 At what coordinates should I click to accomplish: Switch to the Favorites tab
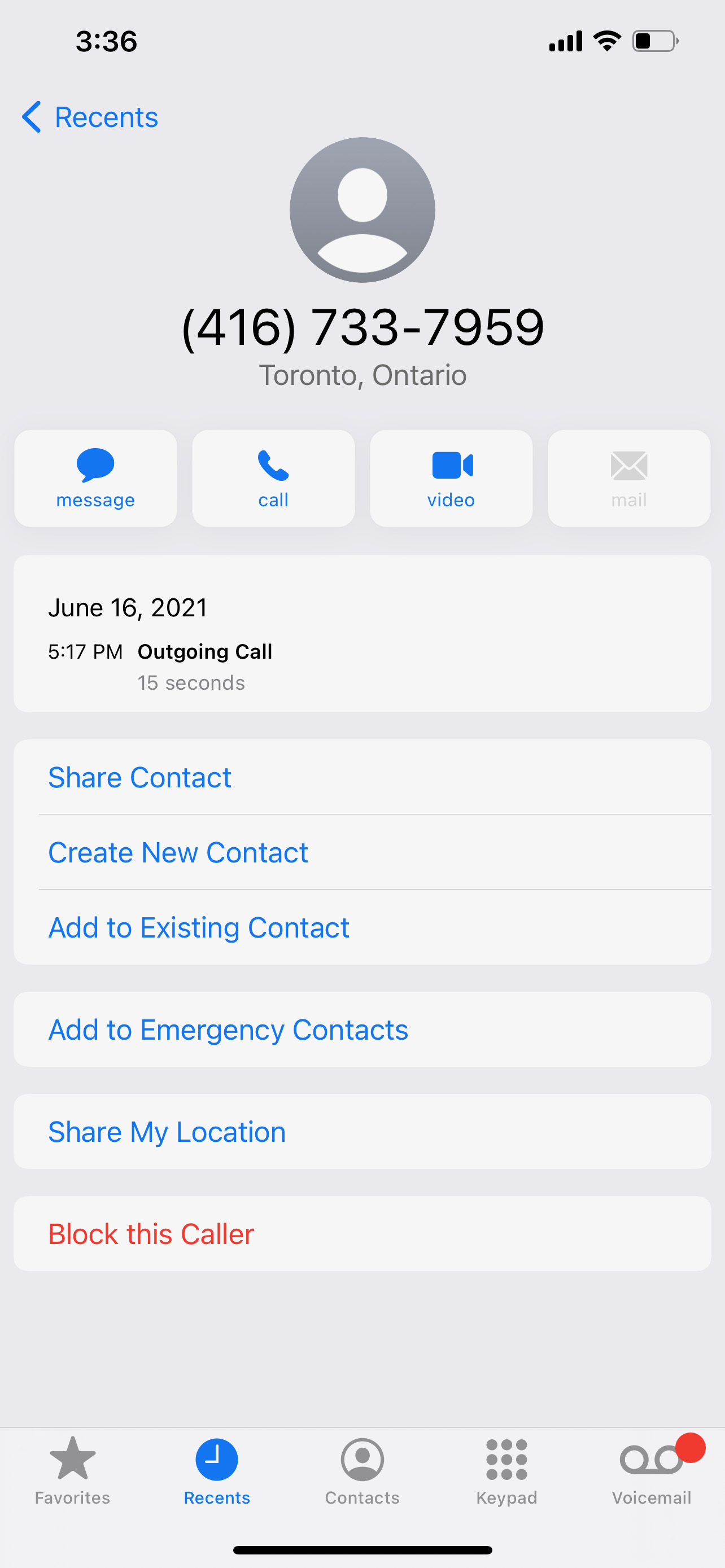click(x=72, y=1469)
